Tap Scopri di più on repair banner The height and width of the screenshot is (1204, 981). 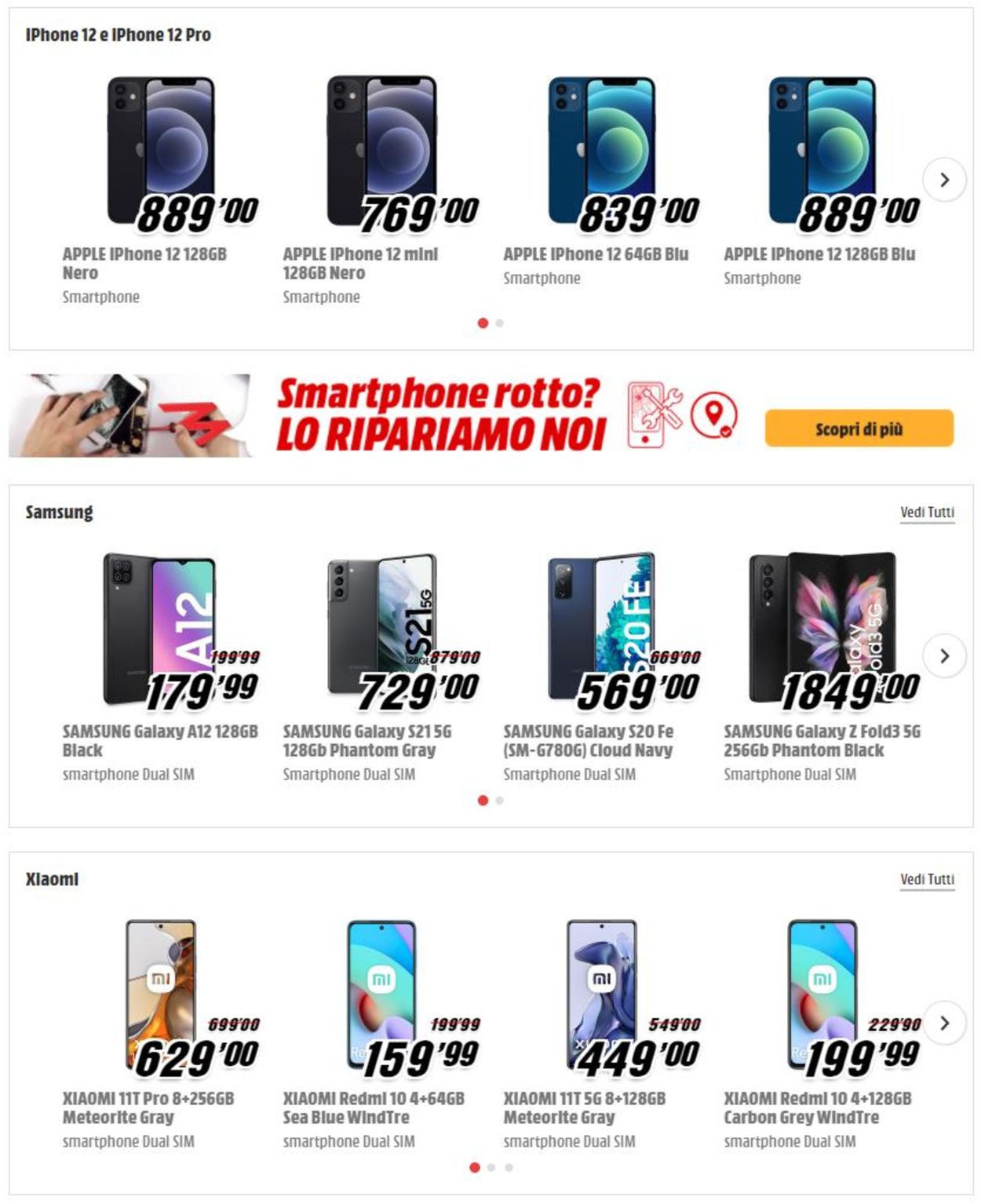click(x=859, y=429)
